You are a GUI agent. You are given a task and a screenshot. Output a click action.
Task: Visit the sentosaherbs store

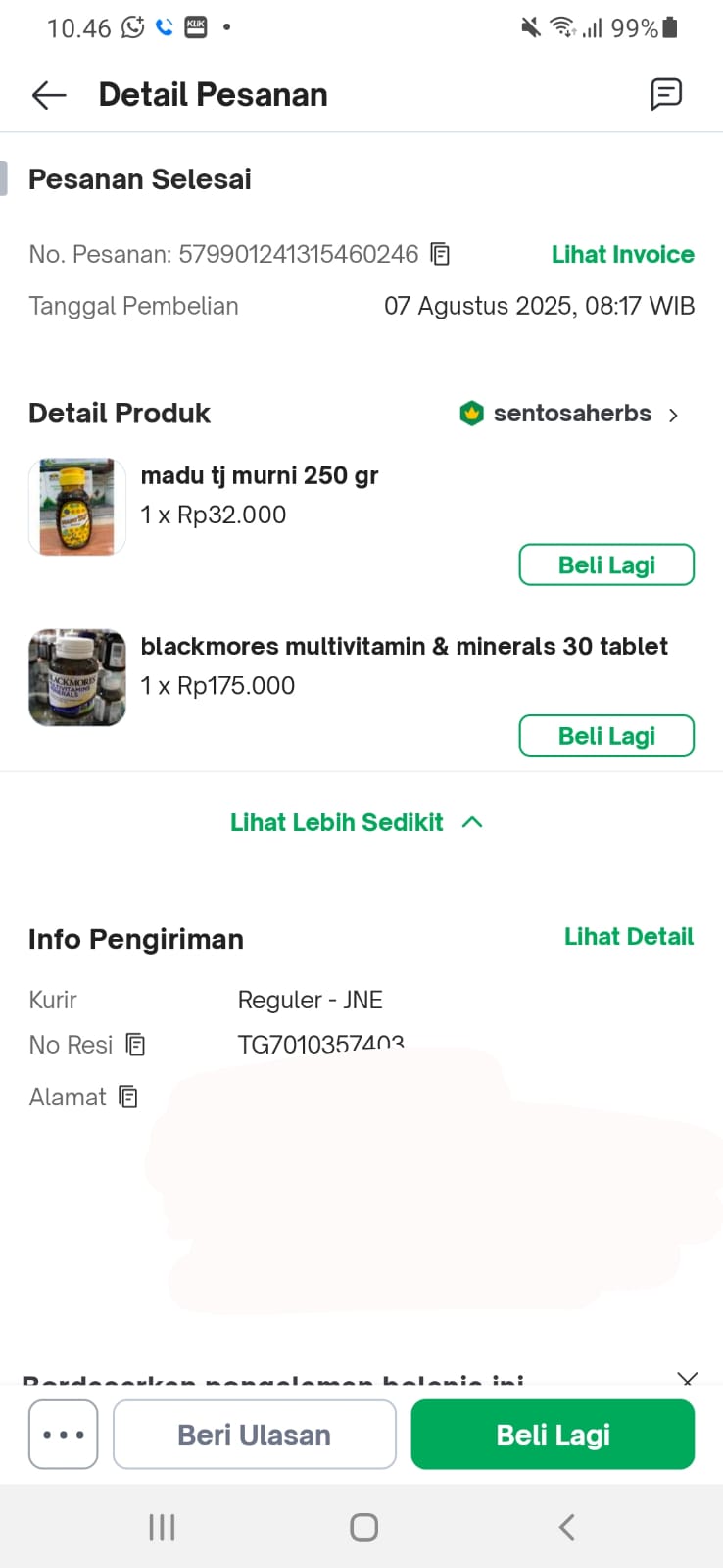(x=570, y=414)
